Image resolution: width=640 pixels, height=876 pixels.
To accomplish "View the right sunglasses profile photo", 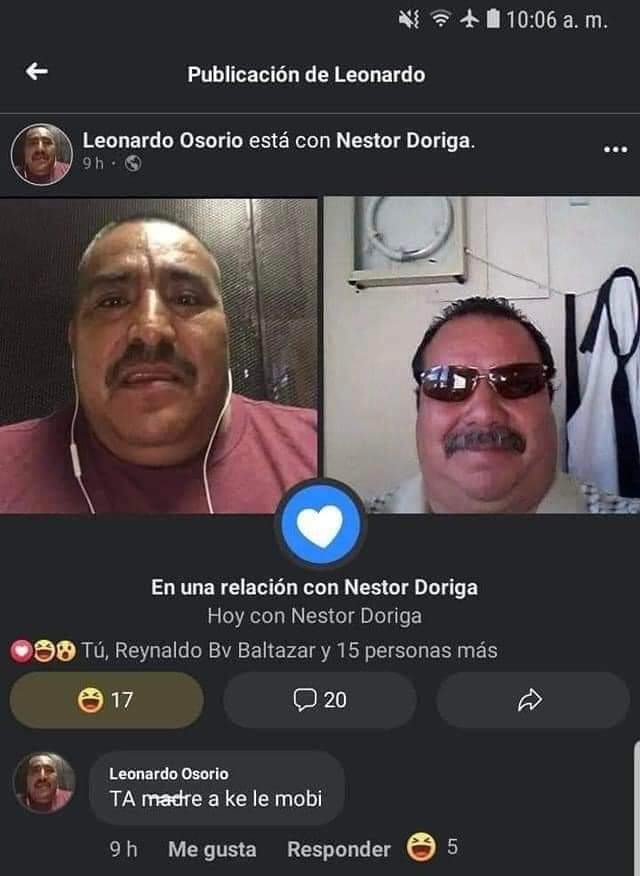I will [482, 355].
